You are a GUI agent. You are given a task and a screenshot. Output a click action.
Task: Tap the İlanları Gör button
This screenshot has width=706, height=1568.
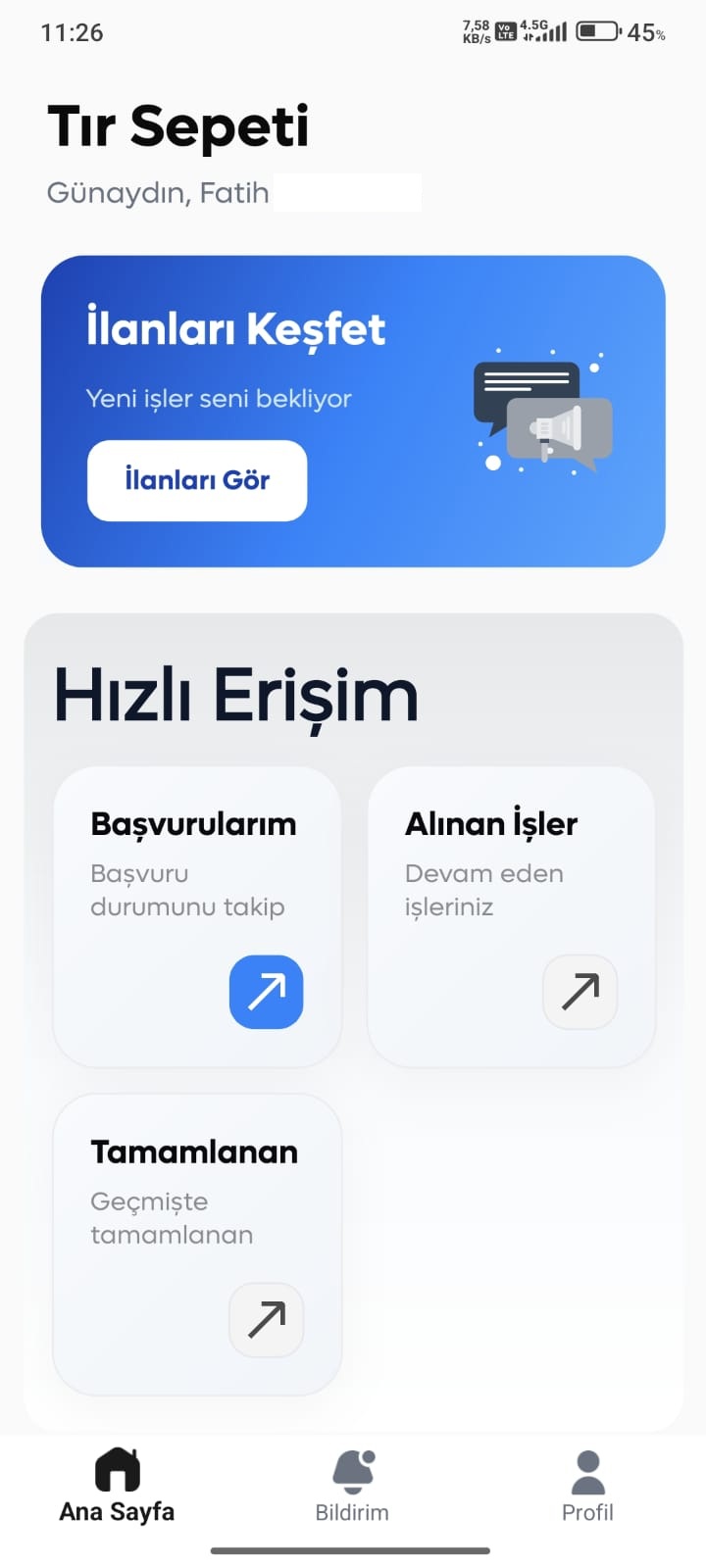pos(197,480)
